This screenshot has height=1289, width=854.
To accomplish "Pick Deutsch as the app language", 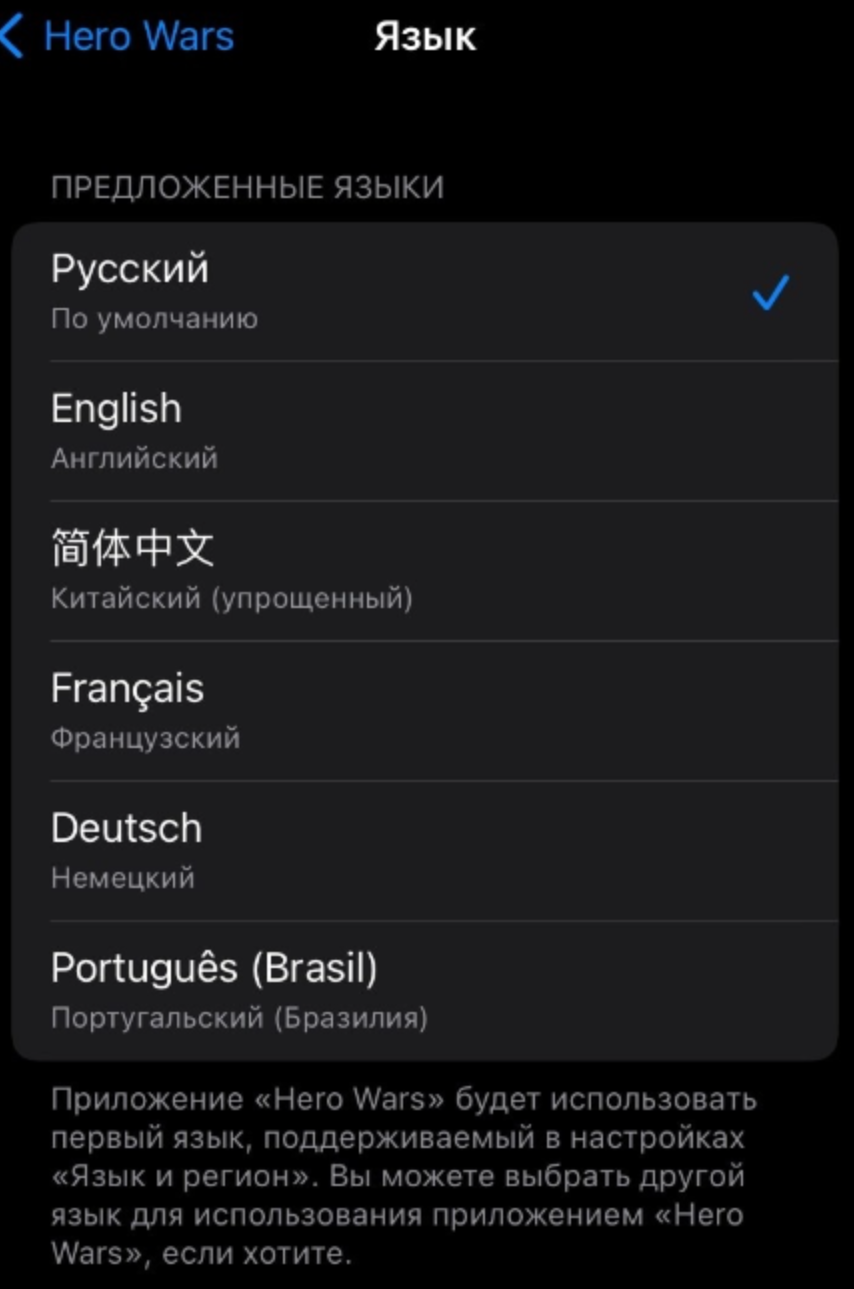I will (424, 851).
